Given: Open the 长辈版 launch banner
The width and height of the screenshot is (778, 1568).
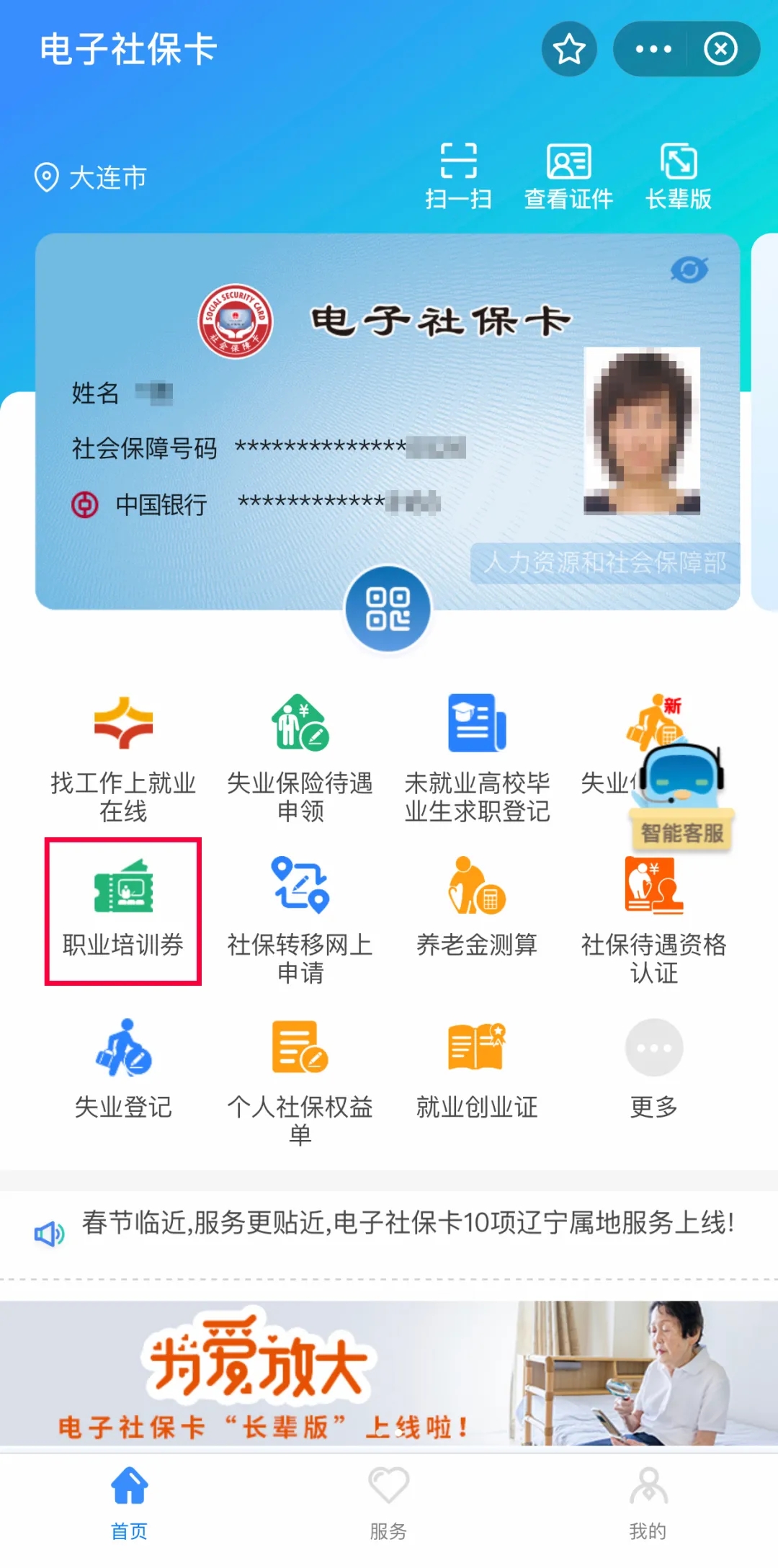Looking at the screenshot, I should [389, 1373].
